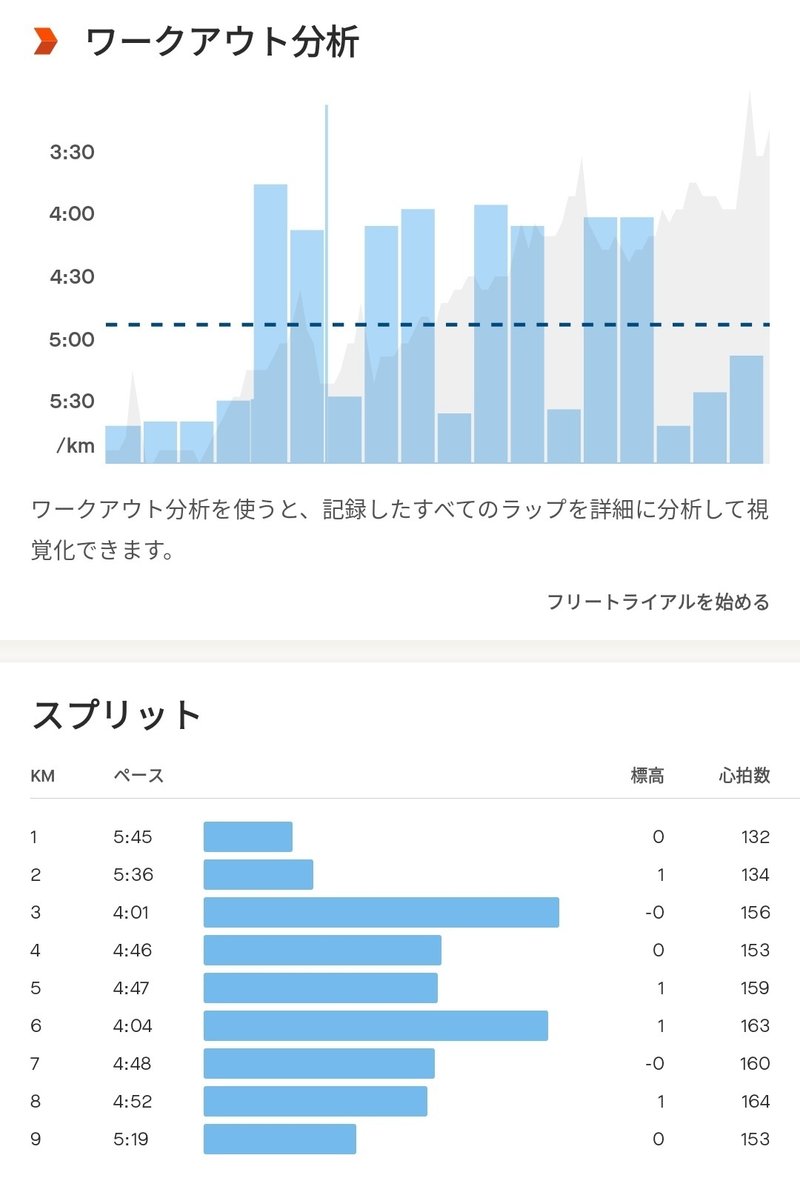This screenshot has height=1178, width=800.
Task: Select the KM column header
Action: (42, 775)
